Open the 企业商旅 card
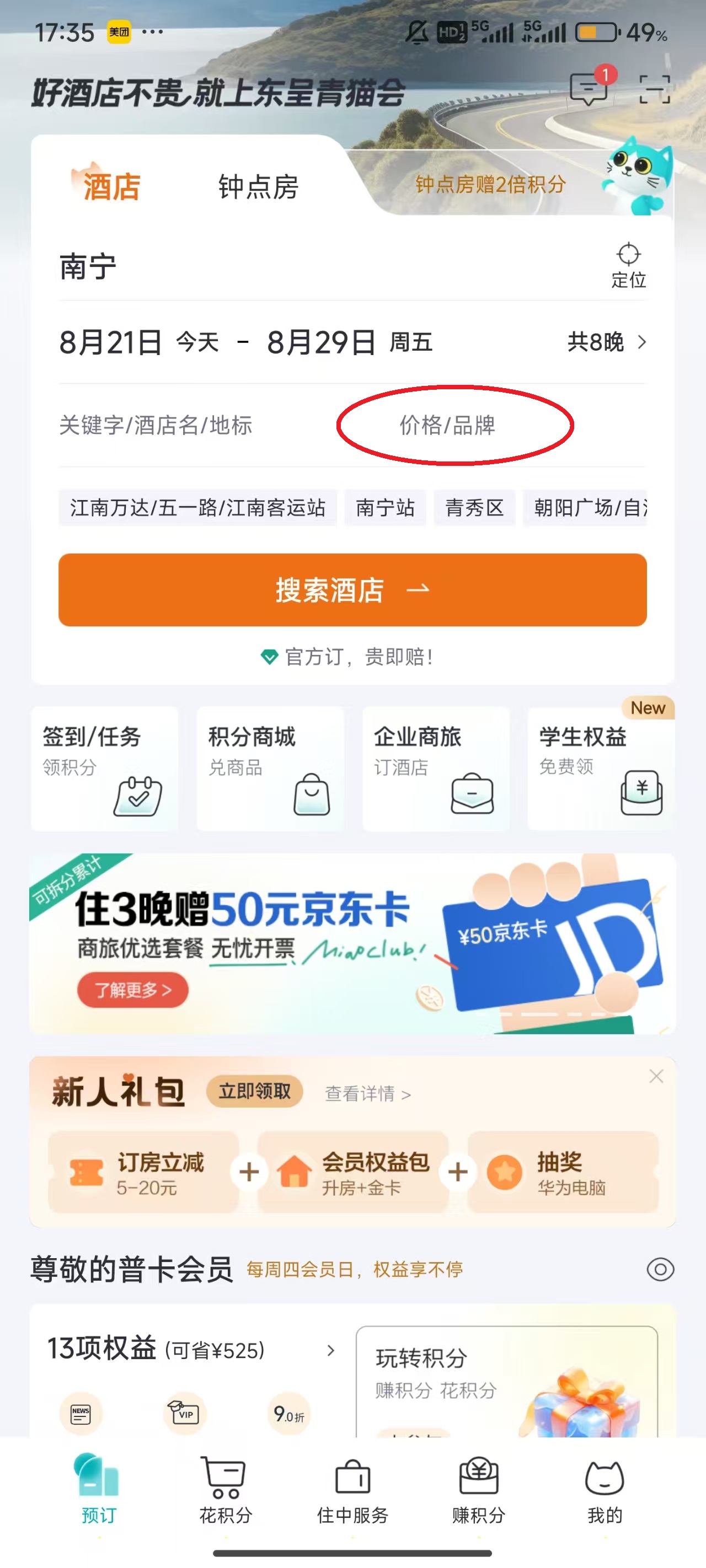This screenshot has width=706, height=1568. [x=436, y=767]
